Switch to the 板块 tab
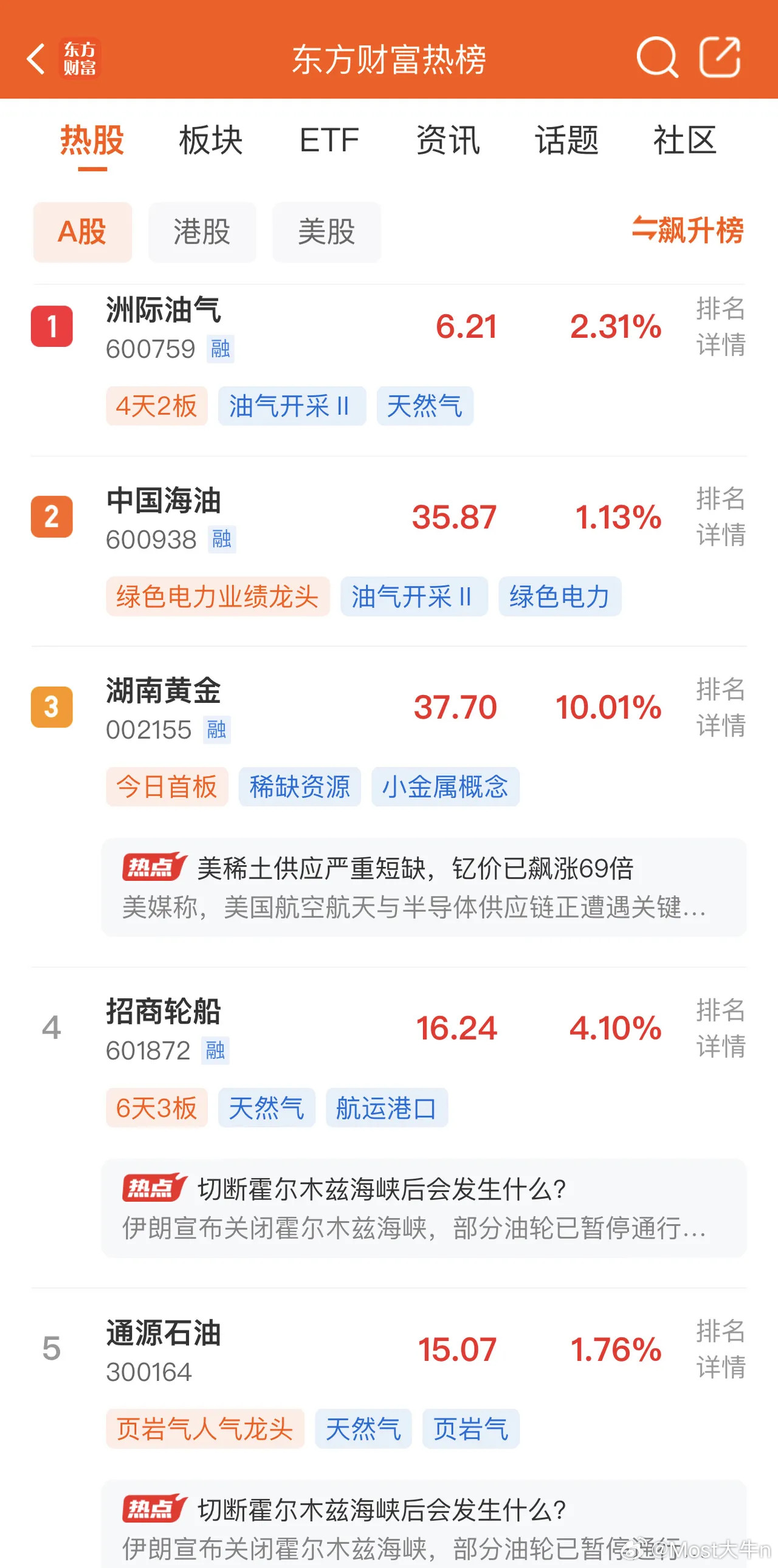The height and width of the screenshot is (1568, 778). click(210, 140)
